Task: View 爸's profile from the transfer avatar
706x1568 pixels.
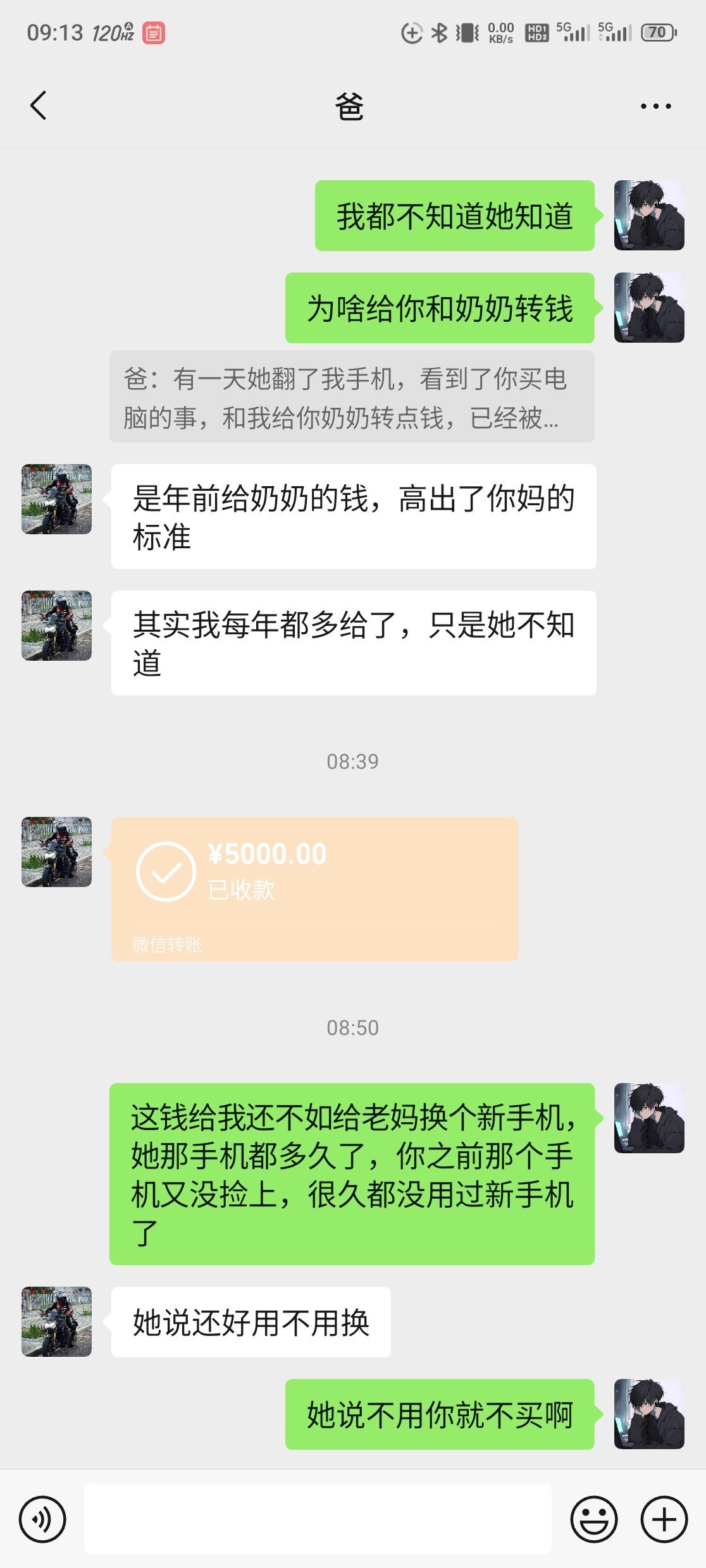Action: click(x=56, y=852)
